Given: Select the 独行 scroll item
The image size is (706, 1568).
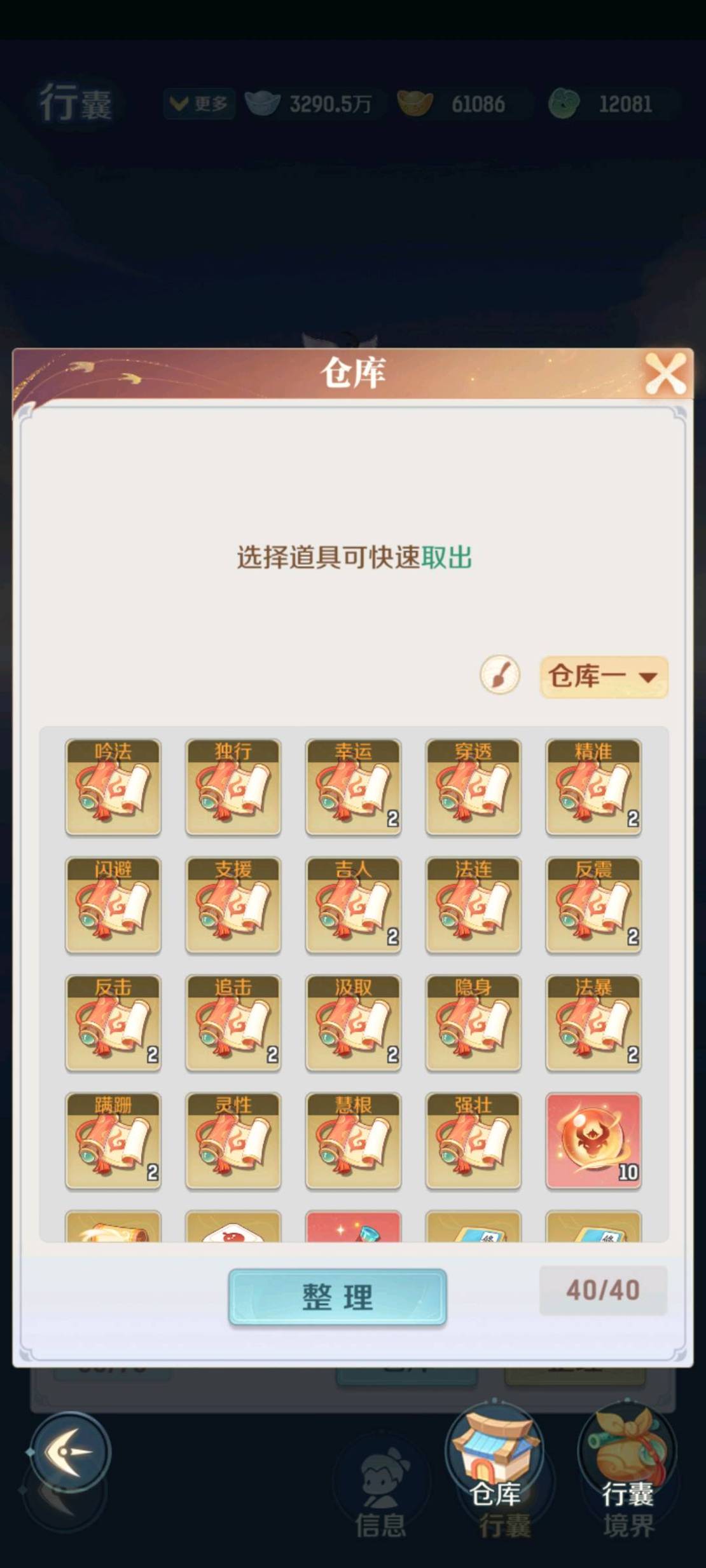Looking at the screenshot, I should click(x=233, y=787).
